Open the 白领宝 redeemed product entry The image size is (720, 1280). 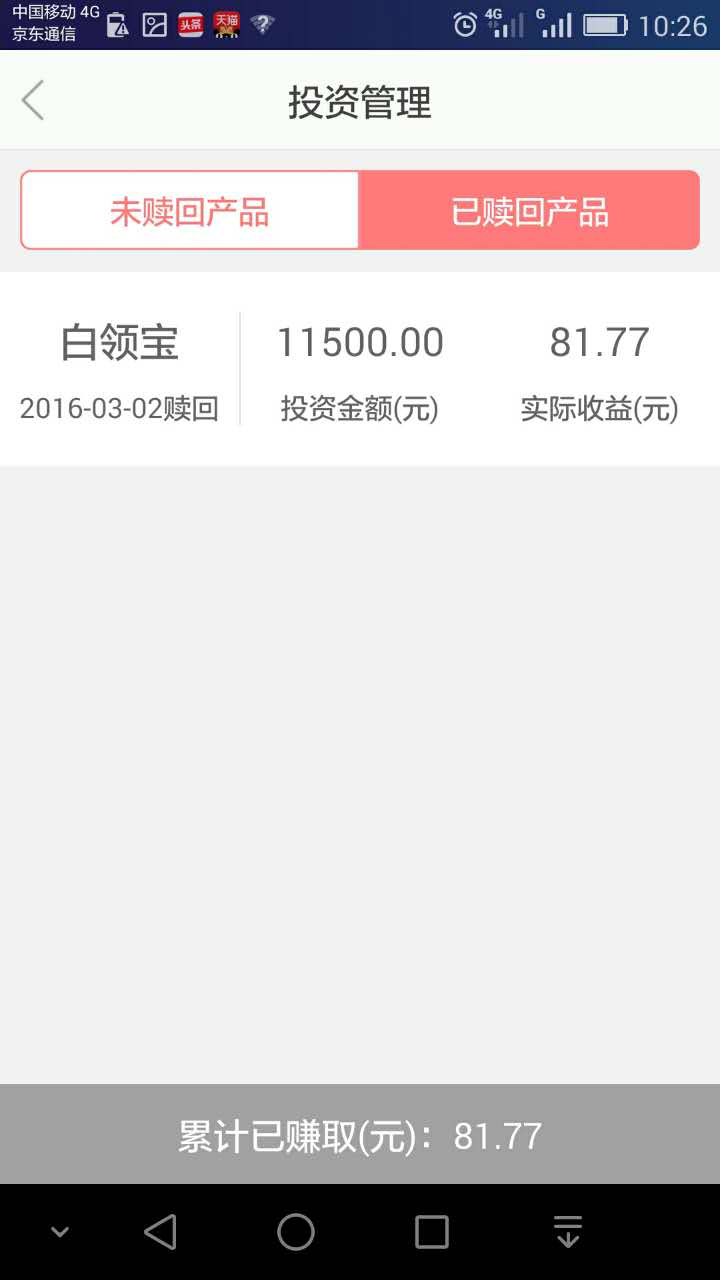360,368
